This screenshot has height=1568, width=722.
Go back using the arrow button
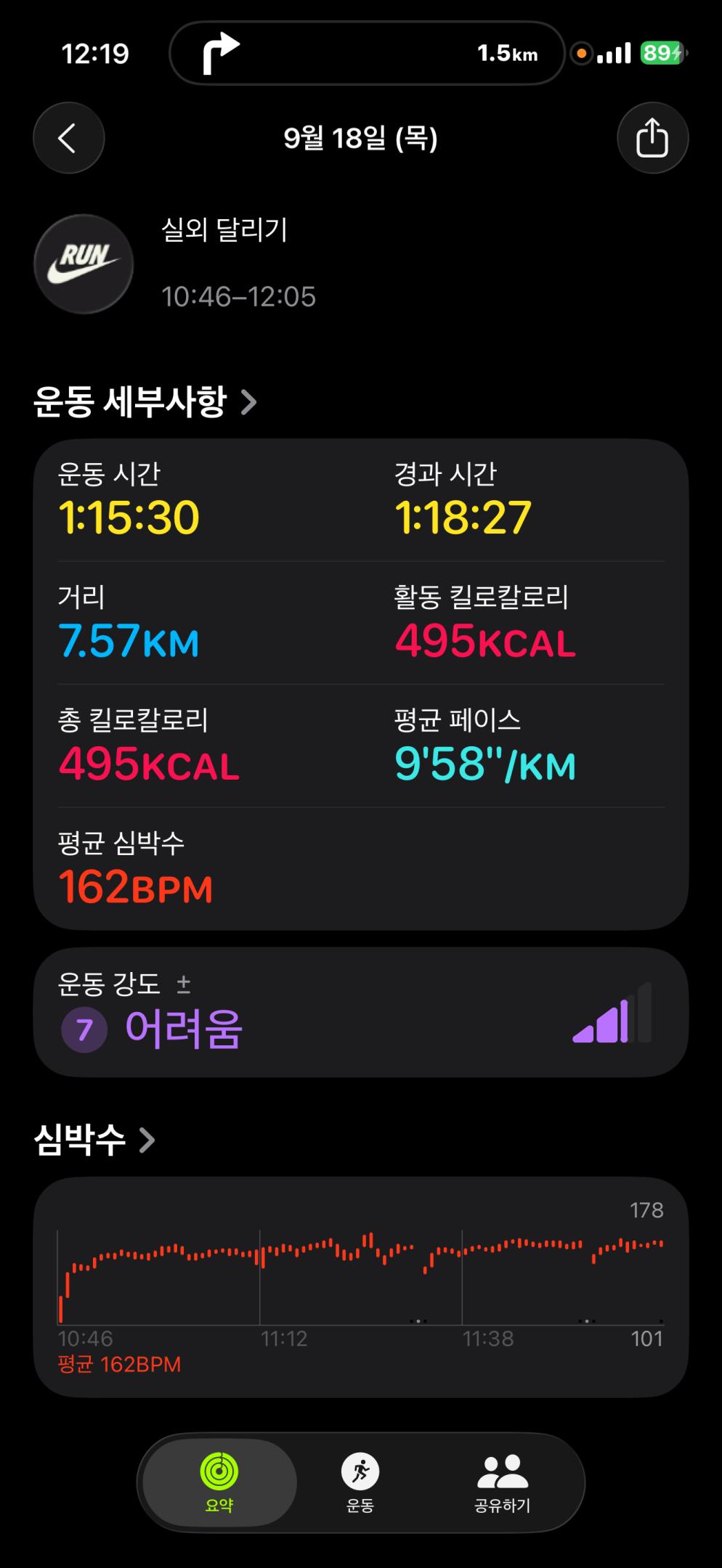point(69,138)
